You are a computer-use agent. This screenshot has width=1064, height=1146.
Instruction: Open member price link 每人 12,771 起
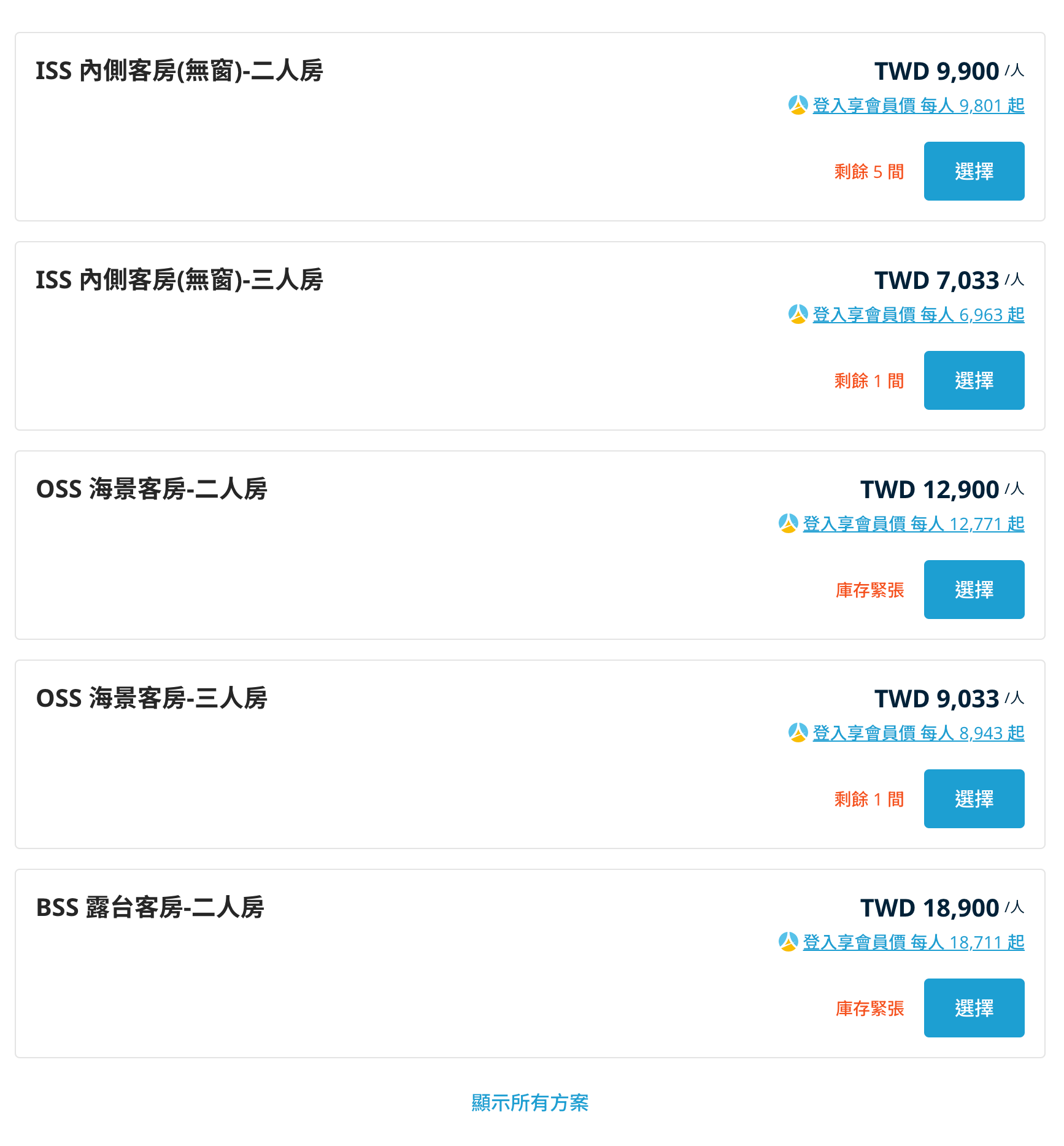[x=913, y=524]
